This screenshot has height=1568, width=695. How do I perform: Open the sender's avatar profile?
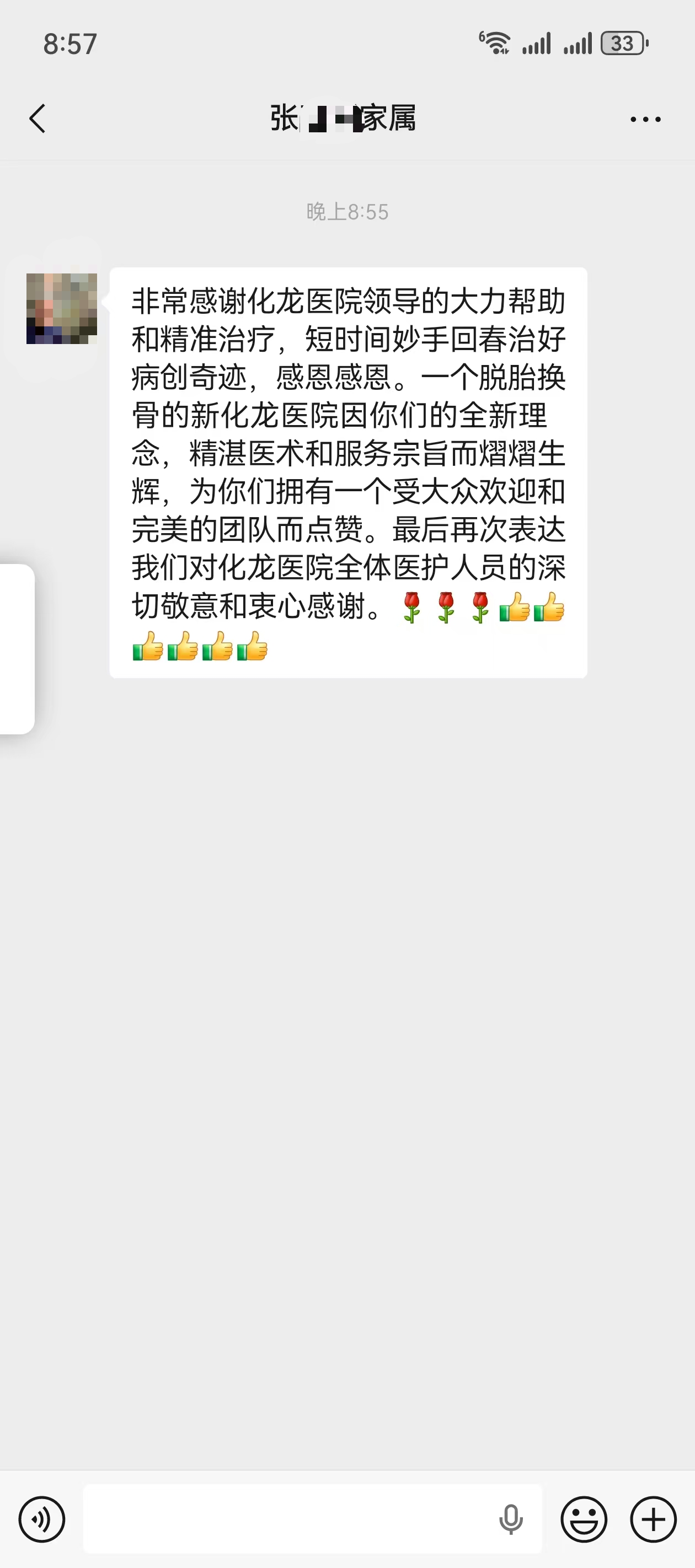(62, 309)
